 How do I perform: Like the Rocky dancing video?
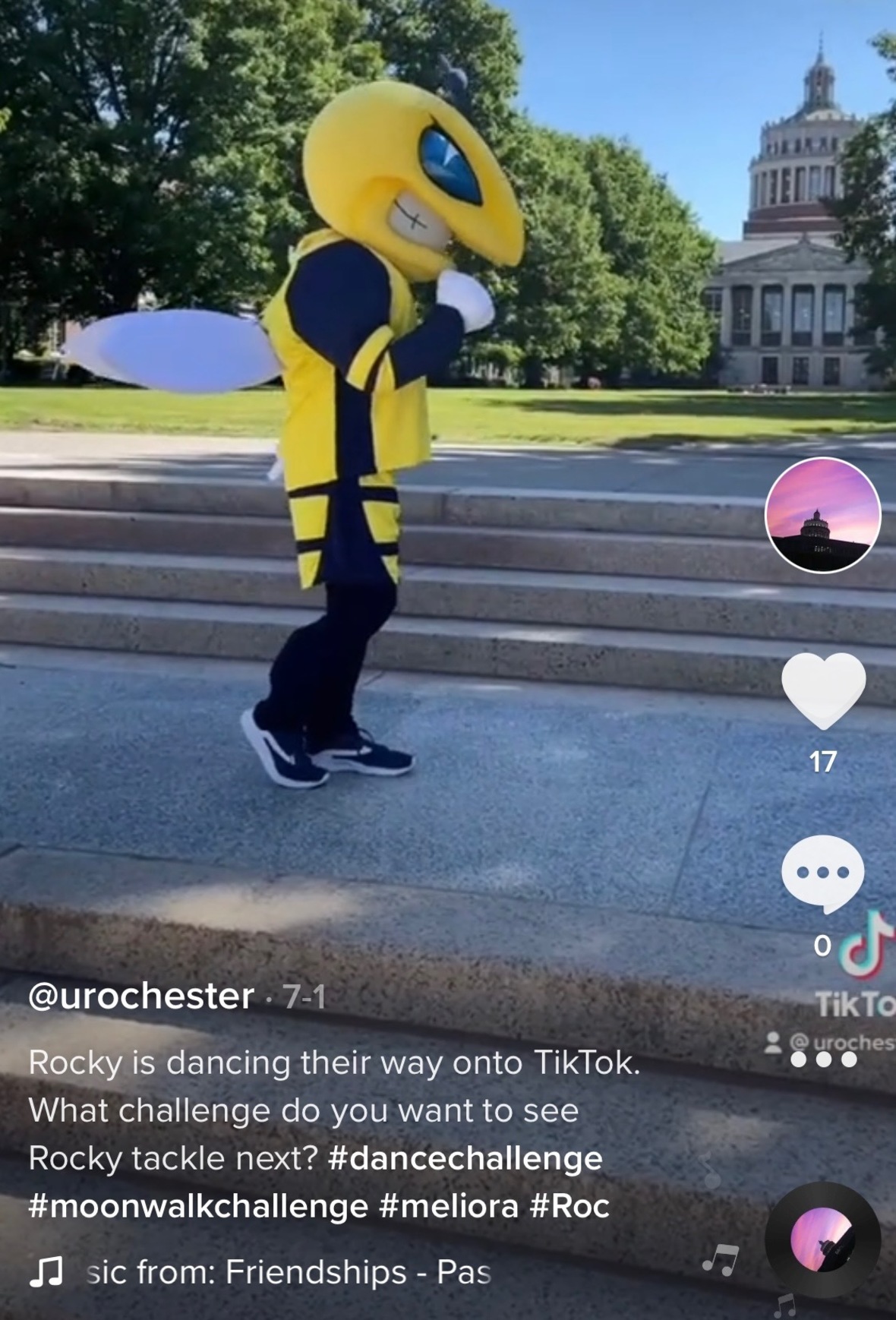(x=823, y=690)
